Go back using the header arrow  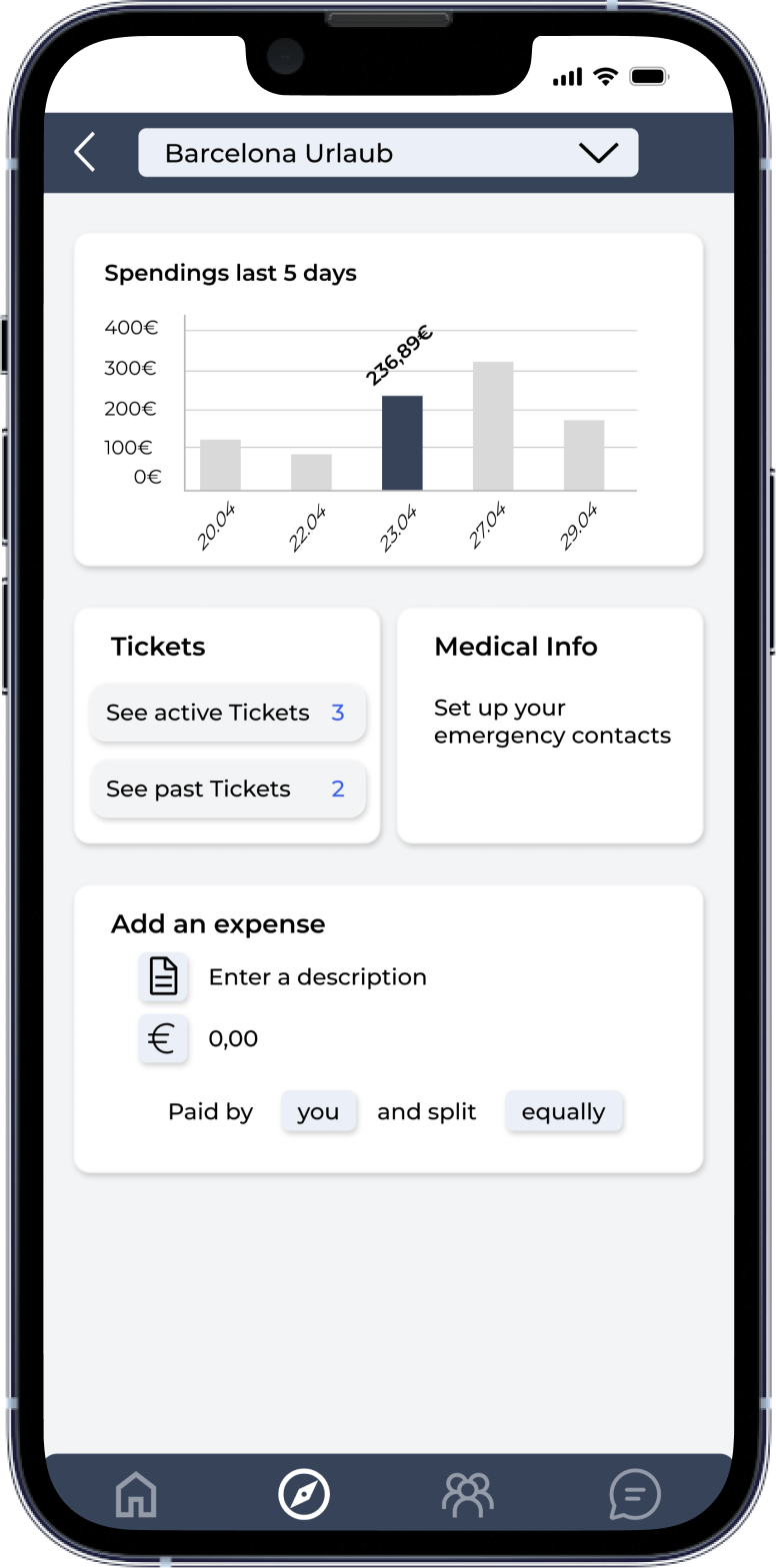click(x=86, y=153)
